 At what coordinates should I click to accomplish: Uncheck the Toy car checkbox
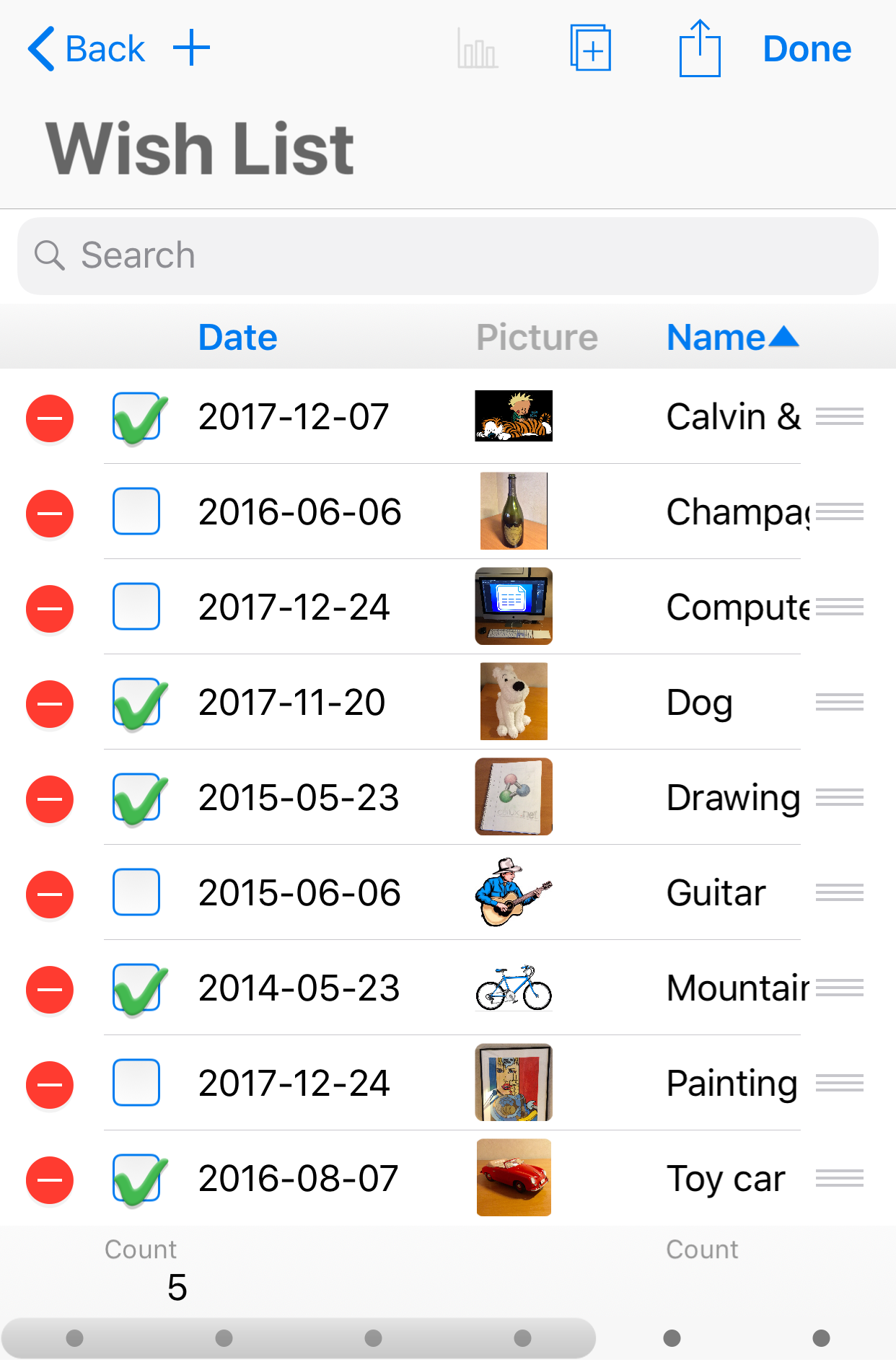[x=136, y=1178]
